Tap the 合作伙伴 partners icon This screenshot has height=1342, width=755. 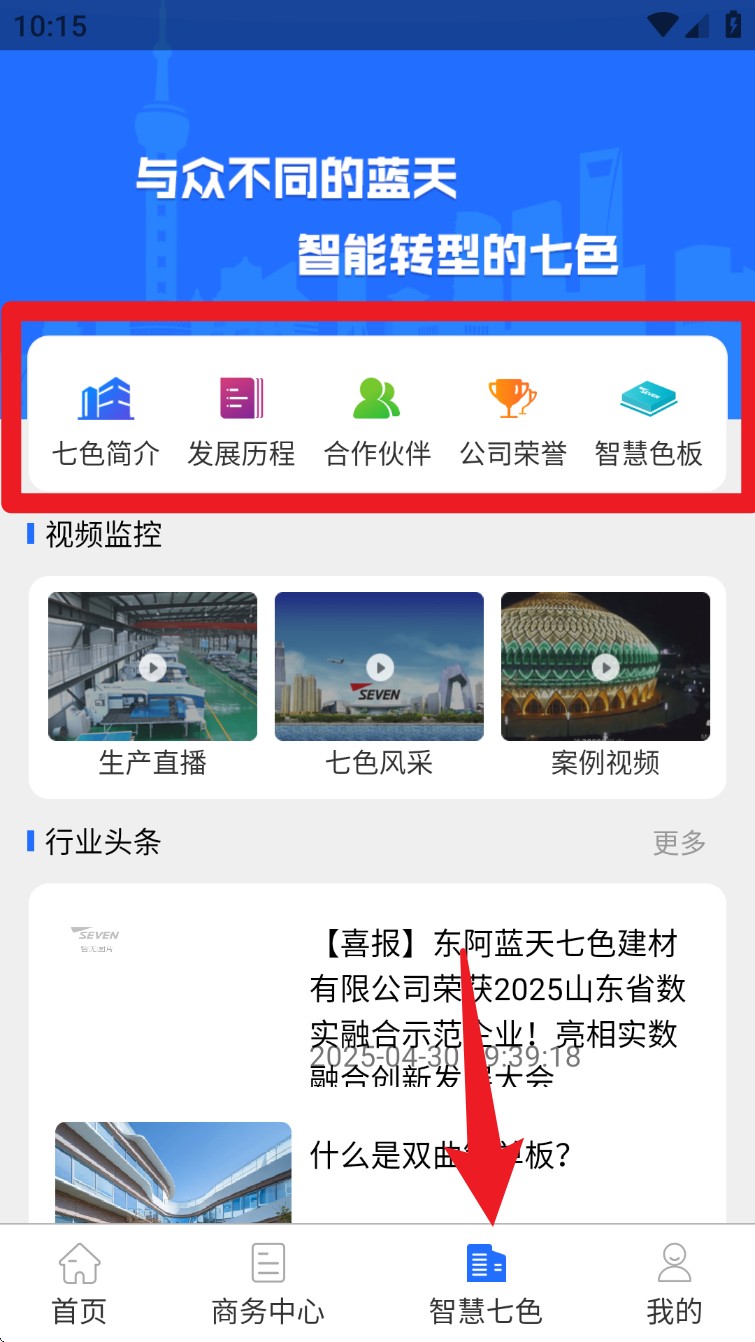pyautogui.click(x=377, y=421)
